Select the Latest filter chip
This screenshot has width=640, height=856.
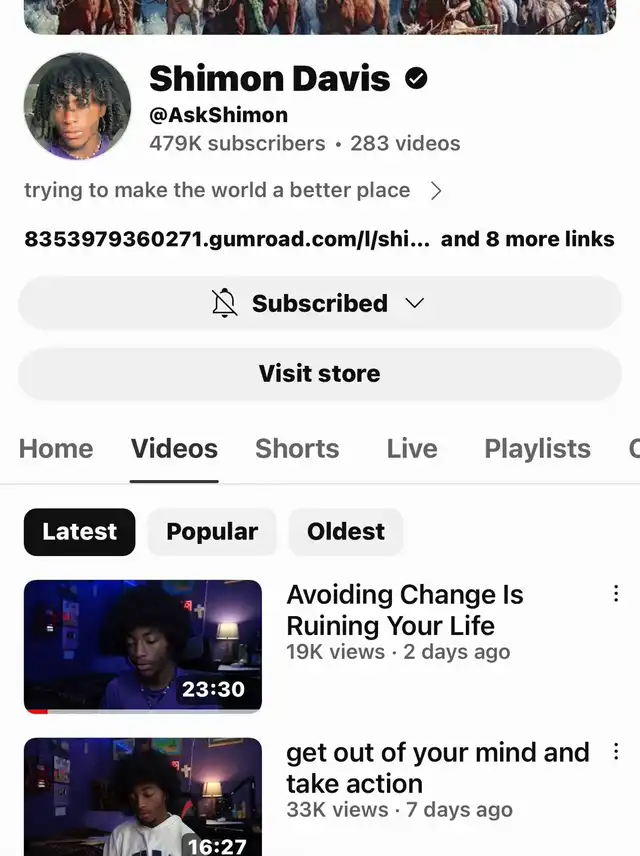tap(79, 532)
